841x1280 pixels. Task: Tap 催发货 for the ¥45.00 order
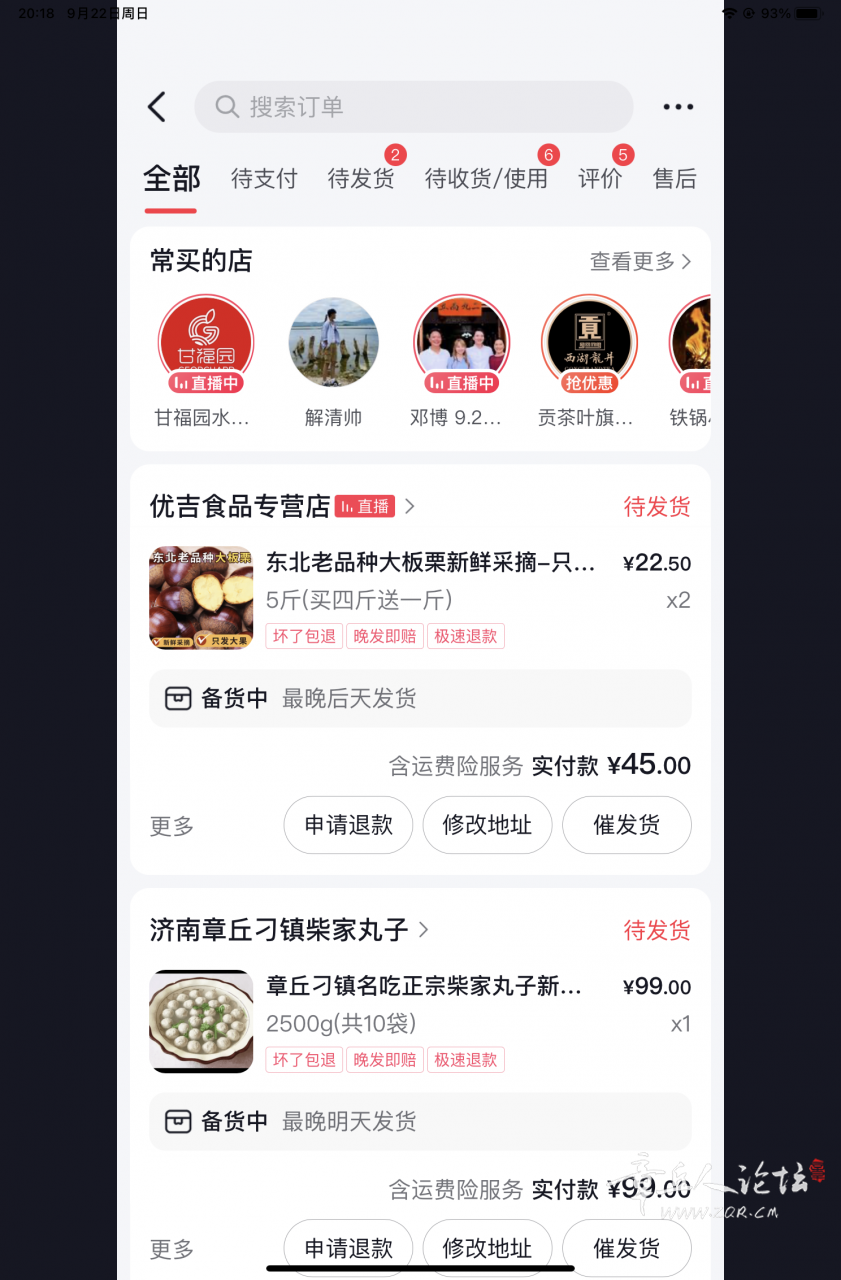tap(626, 825)
